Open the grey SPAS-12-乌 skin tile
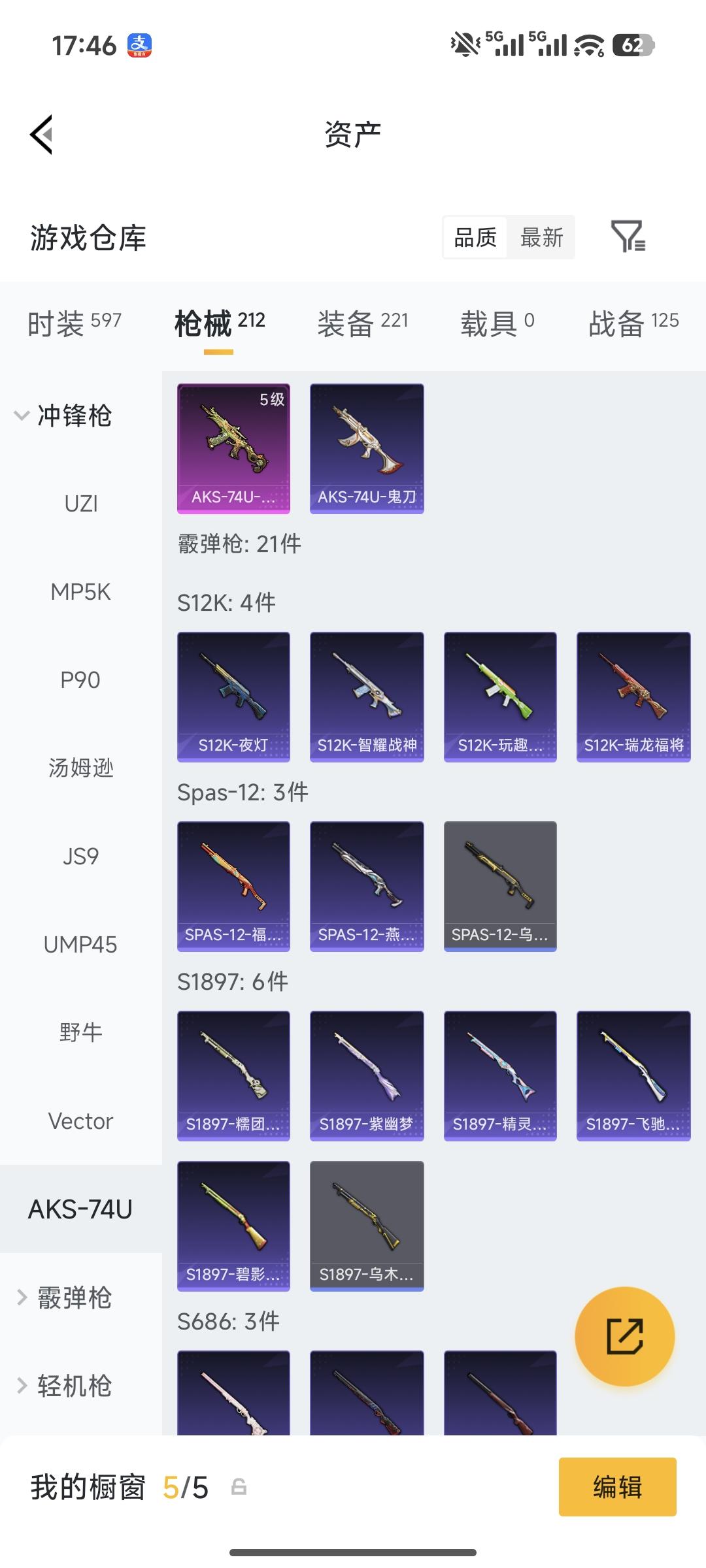 tap(500, 886)
